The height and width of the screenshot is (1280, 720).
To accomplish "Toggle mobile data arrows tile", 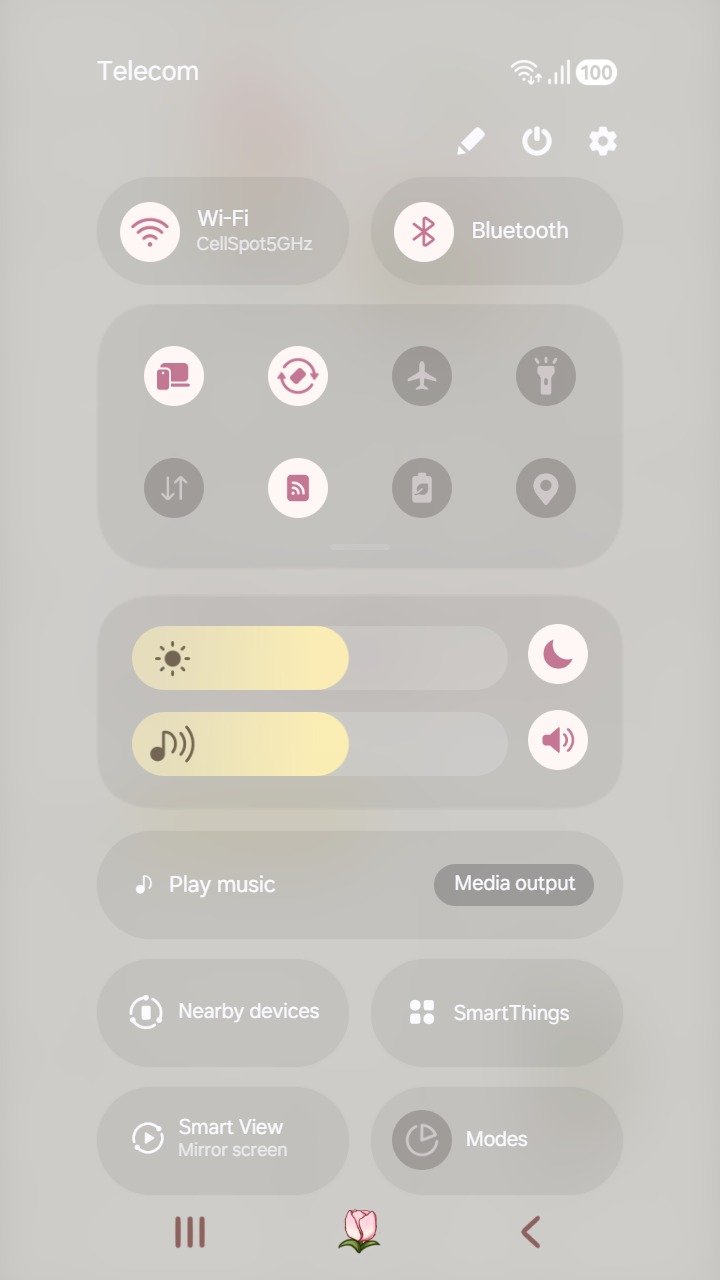I will click(x=174, y=488).
